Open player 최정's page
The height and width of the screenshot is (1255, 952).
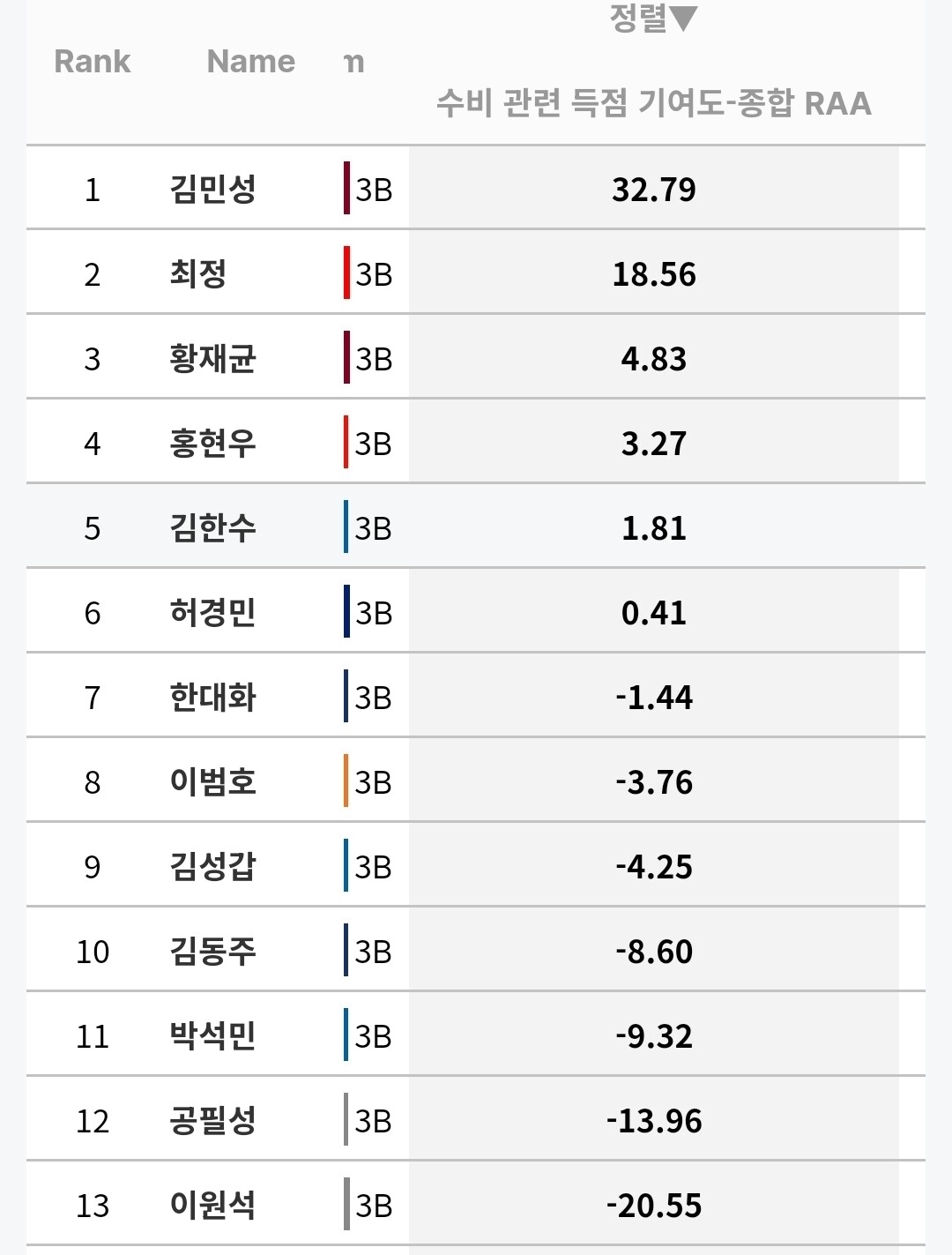(197, 273)
